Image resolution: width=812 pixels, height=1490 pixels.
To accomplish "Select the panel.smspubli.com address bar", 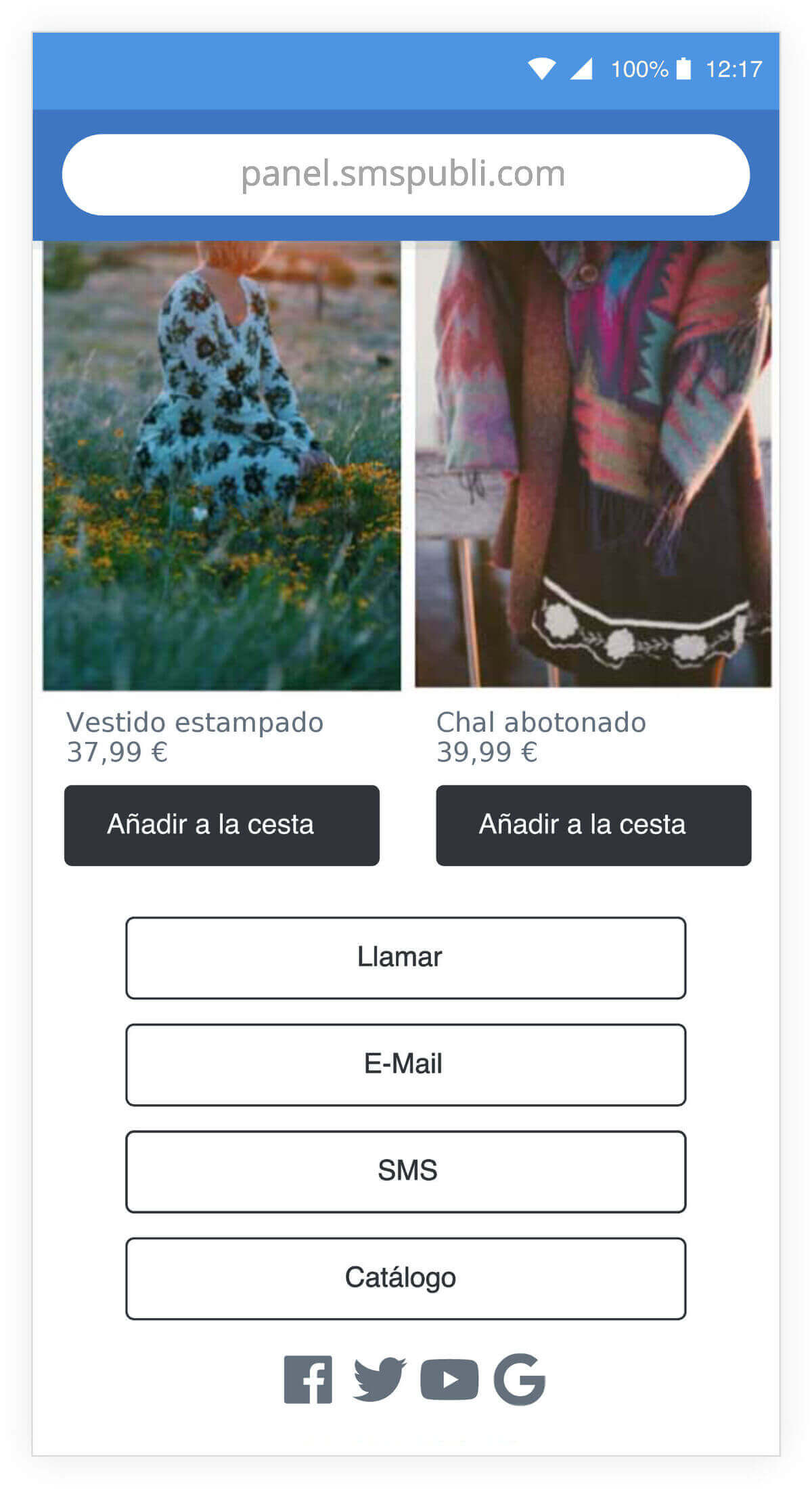I will pos(405,173).
